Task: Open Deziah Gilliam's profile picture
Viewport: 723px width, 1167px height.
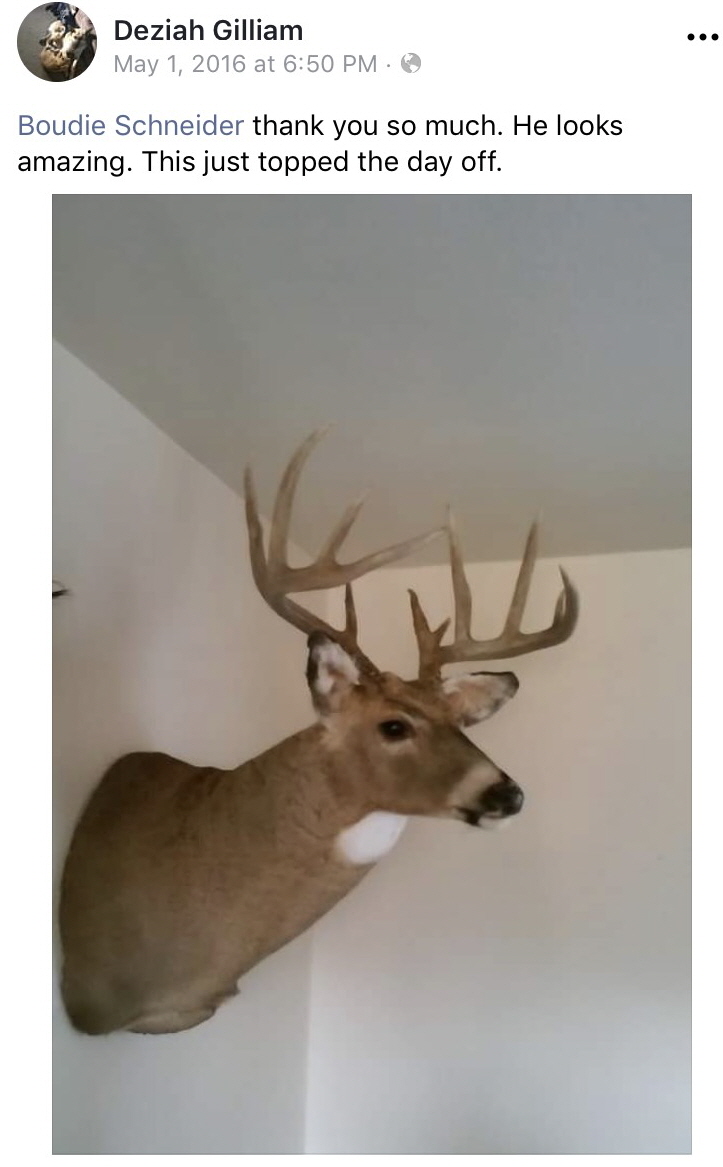Action: pyautogui.click(x=57, y=42)
